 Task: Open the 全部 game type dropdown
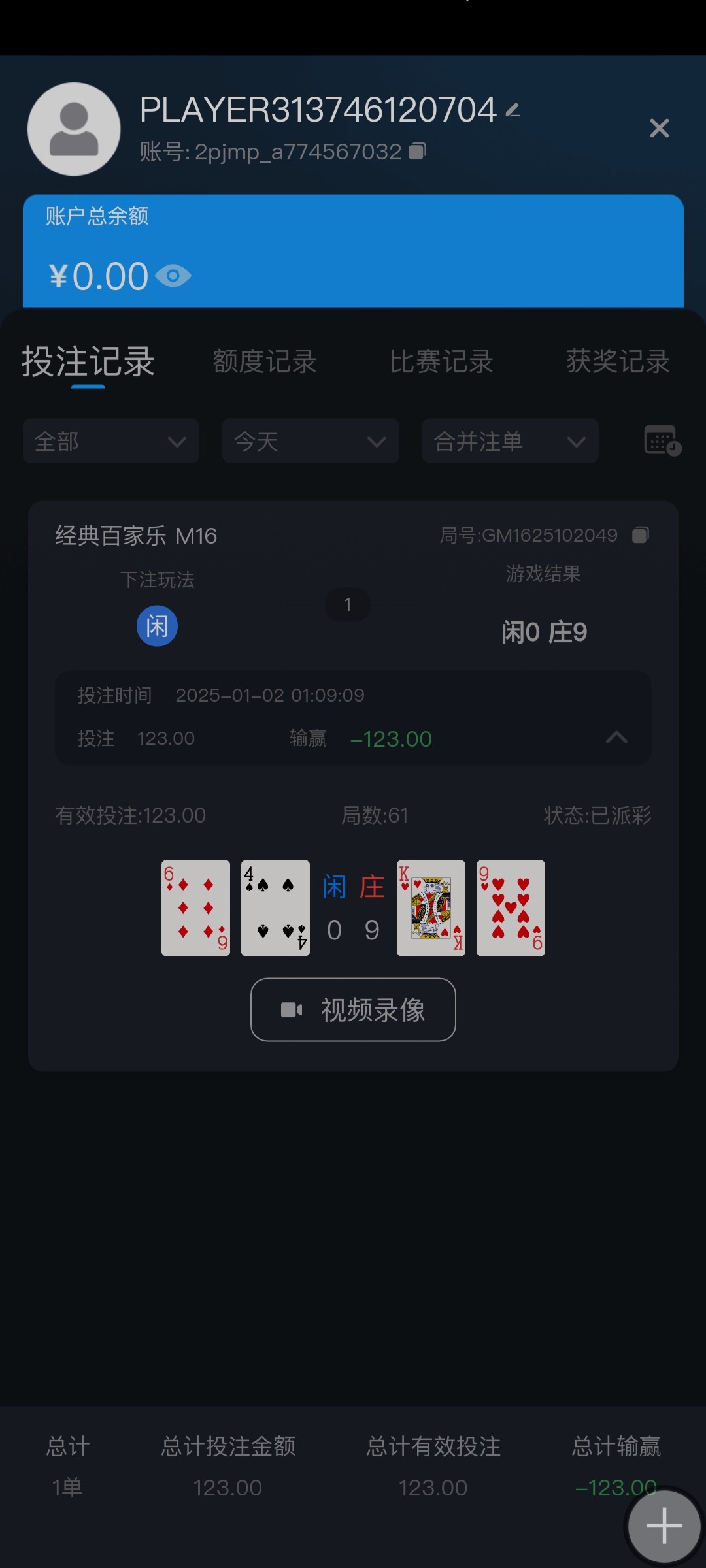click(x=111, y=442)
